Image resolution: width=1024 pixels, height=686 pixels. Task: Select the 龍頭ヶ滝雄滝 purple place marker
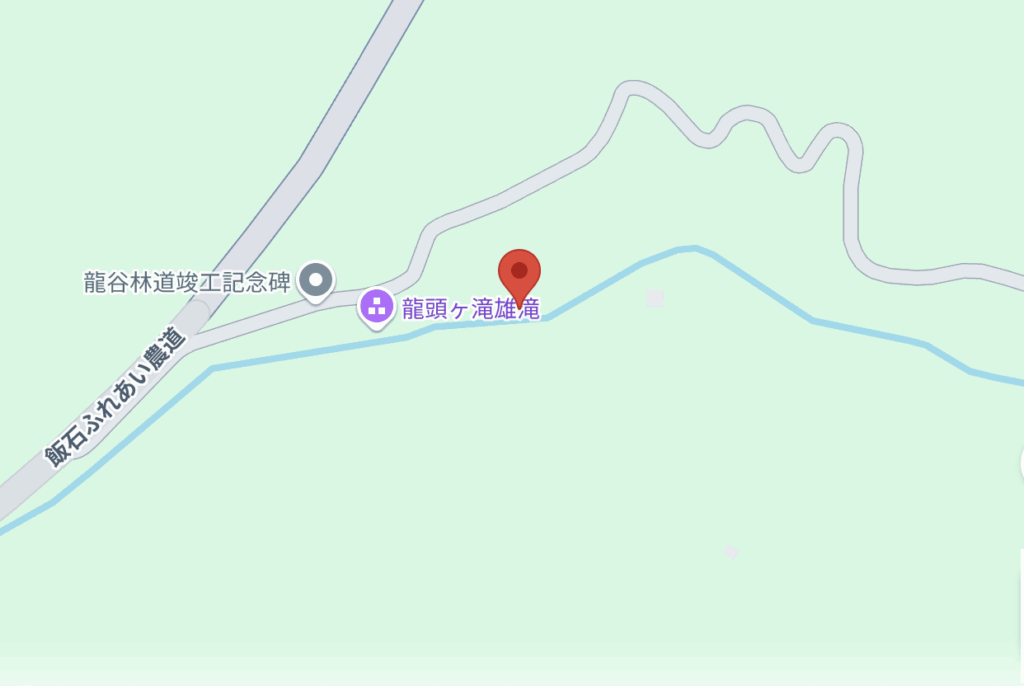pyautogui.click(x=377, y=307)
